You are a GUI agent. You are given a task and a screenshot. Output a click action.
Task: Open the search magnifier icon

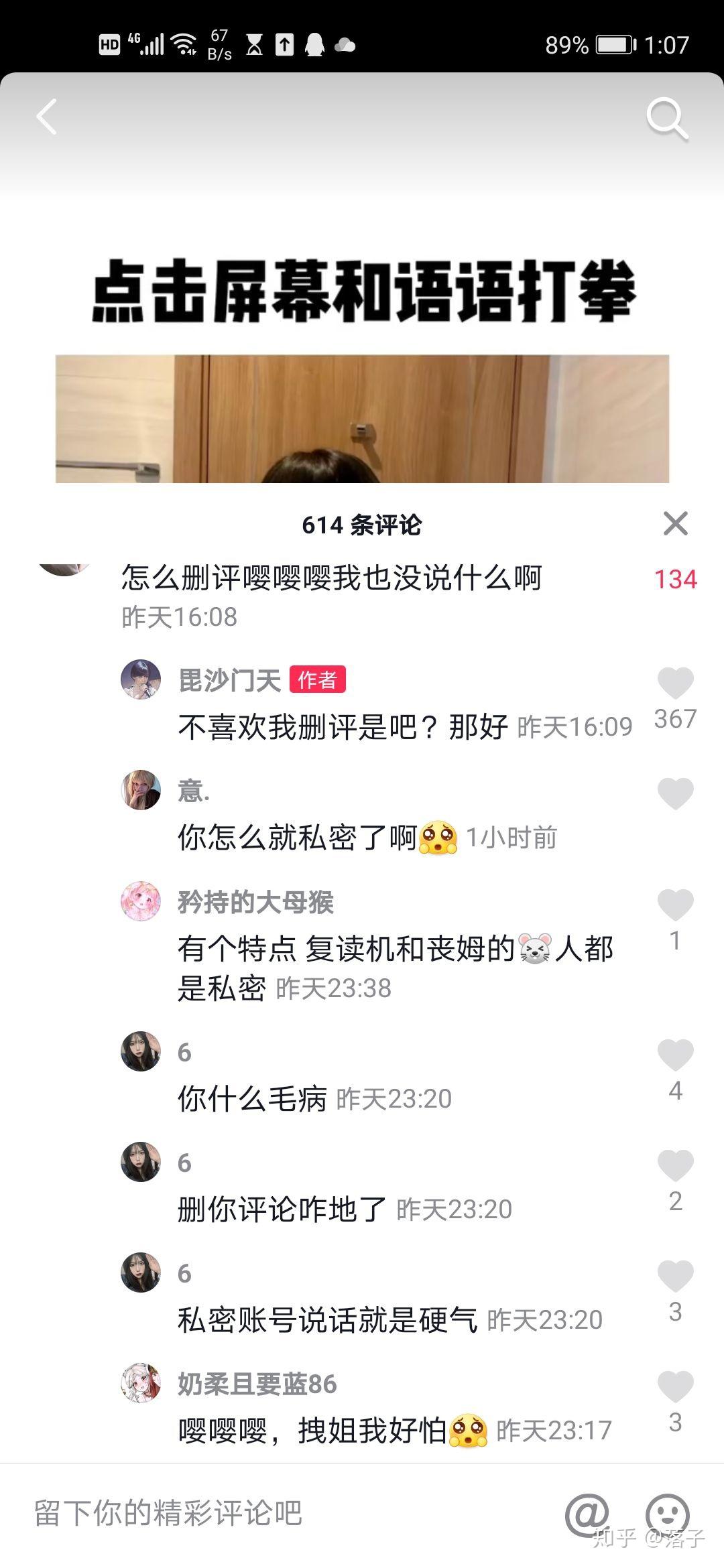pyautogui.click(x=667, y=119)
